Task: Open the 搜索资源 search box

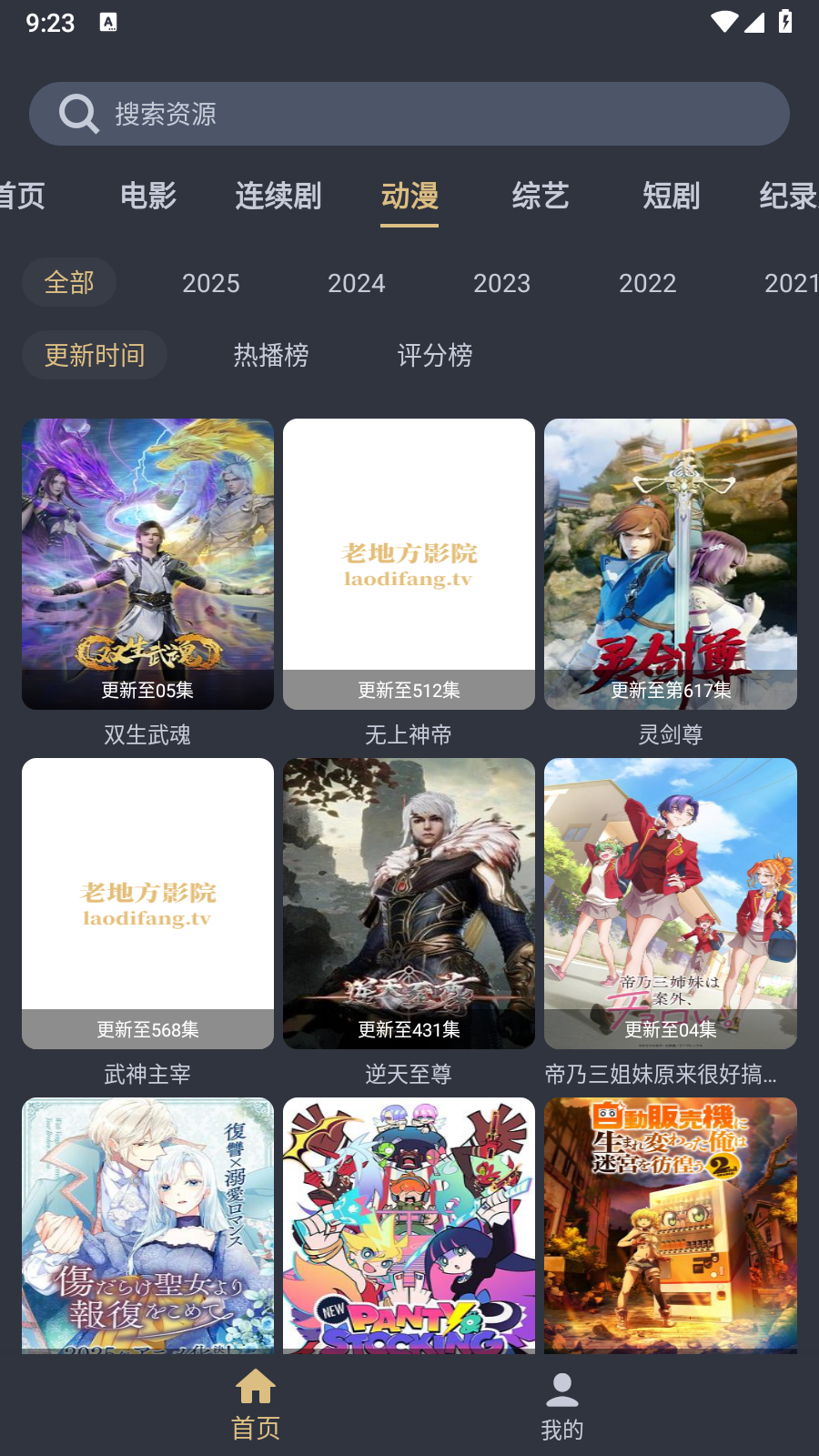Action: click(x=409, y=114)
